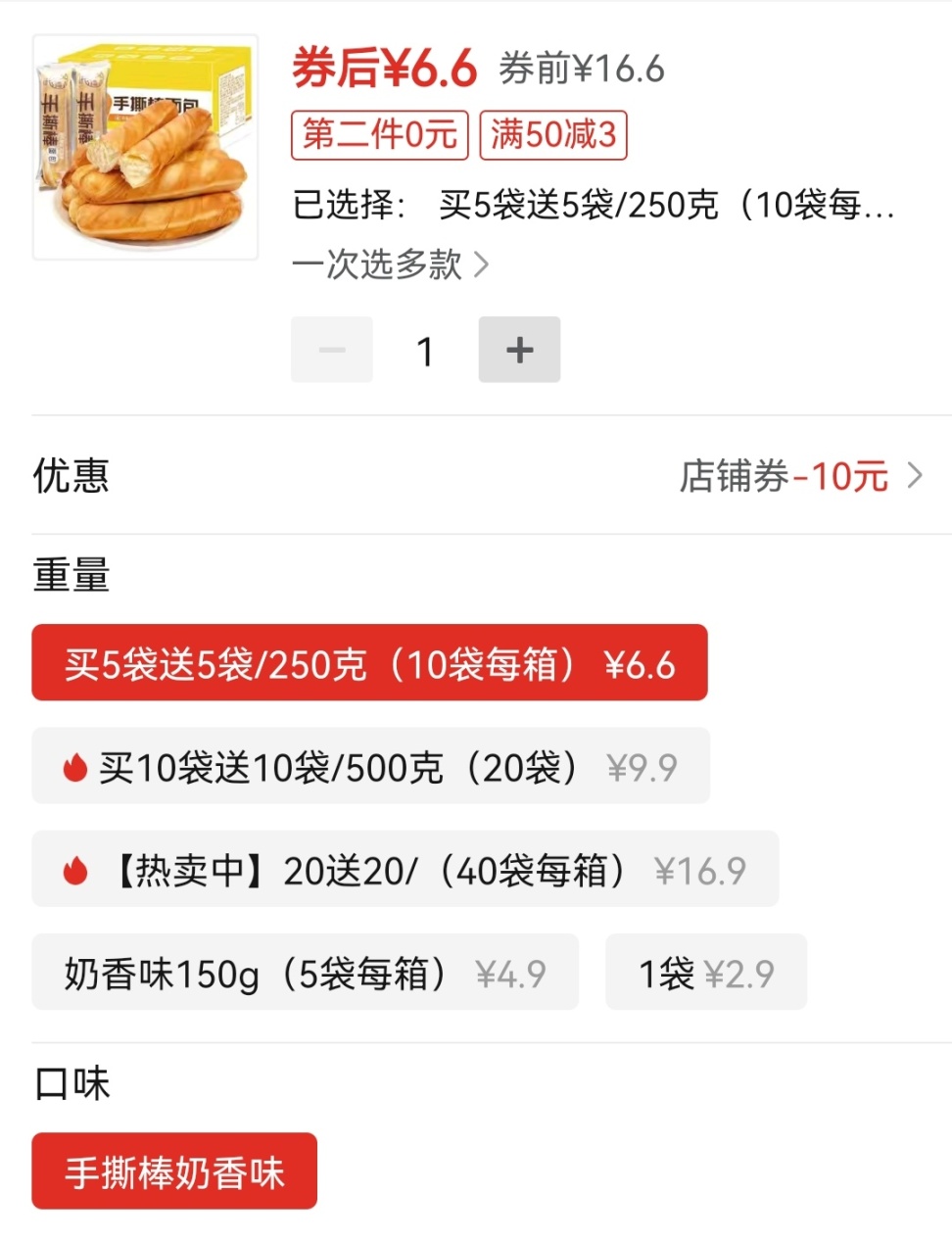Select 奶香味150g (5袋每箱) option

305,973
